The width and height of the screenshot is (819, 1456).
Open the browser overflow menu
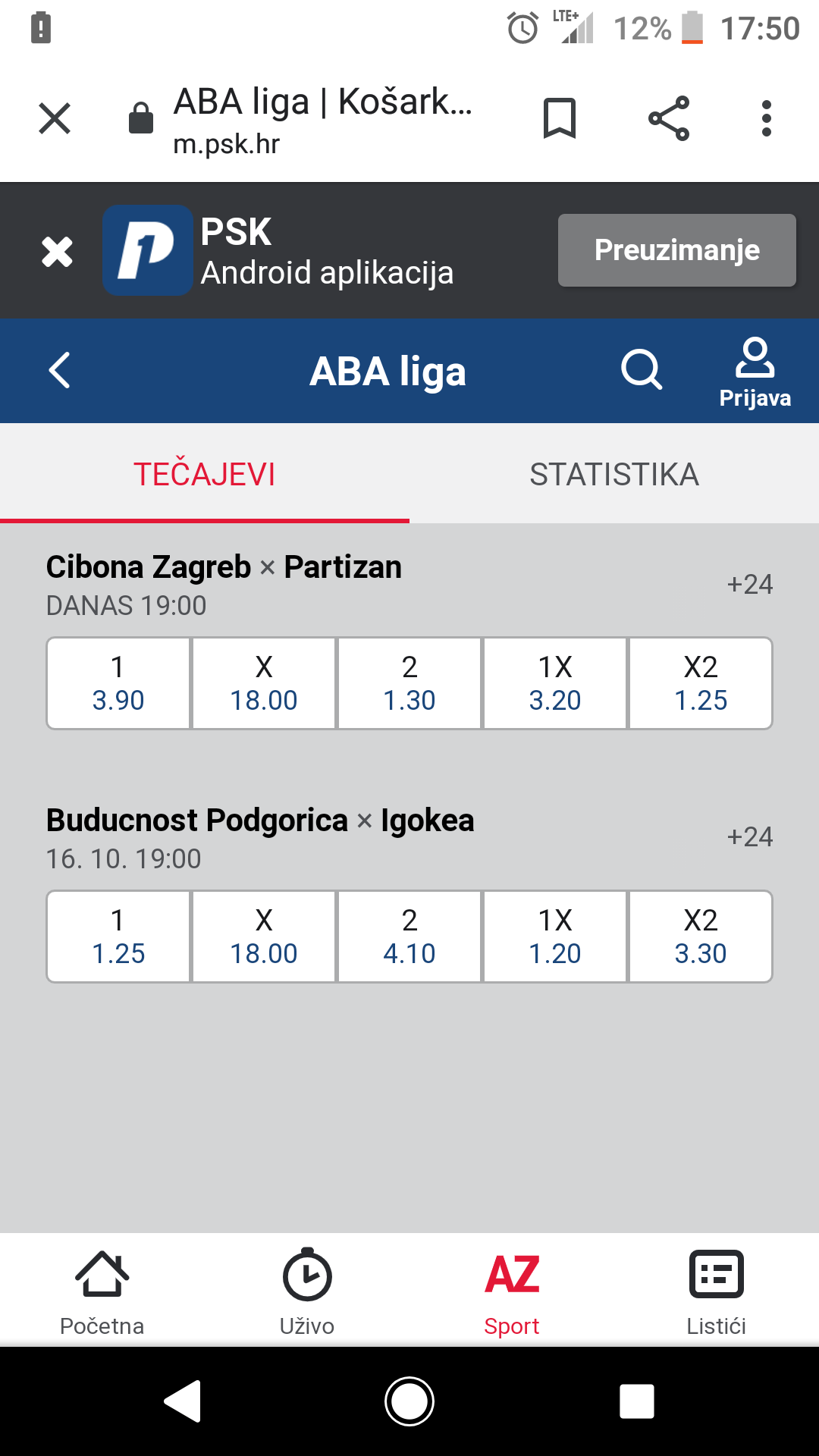(x=767, y=119)
